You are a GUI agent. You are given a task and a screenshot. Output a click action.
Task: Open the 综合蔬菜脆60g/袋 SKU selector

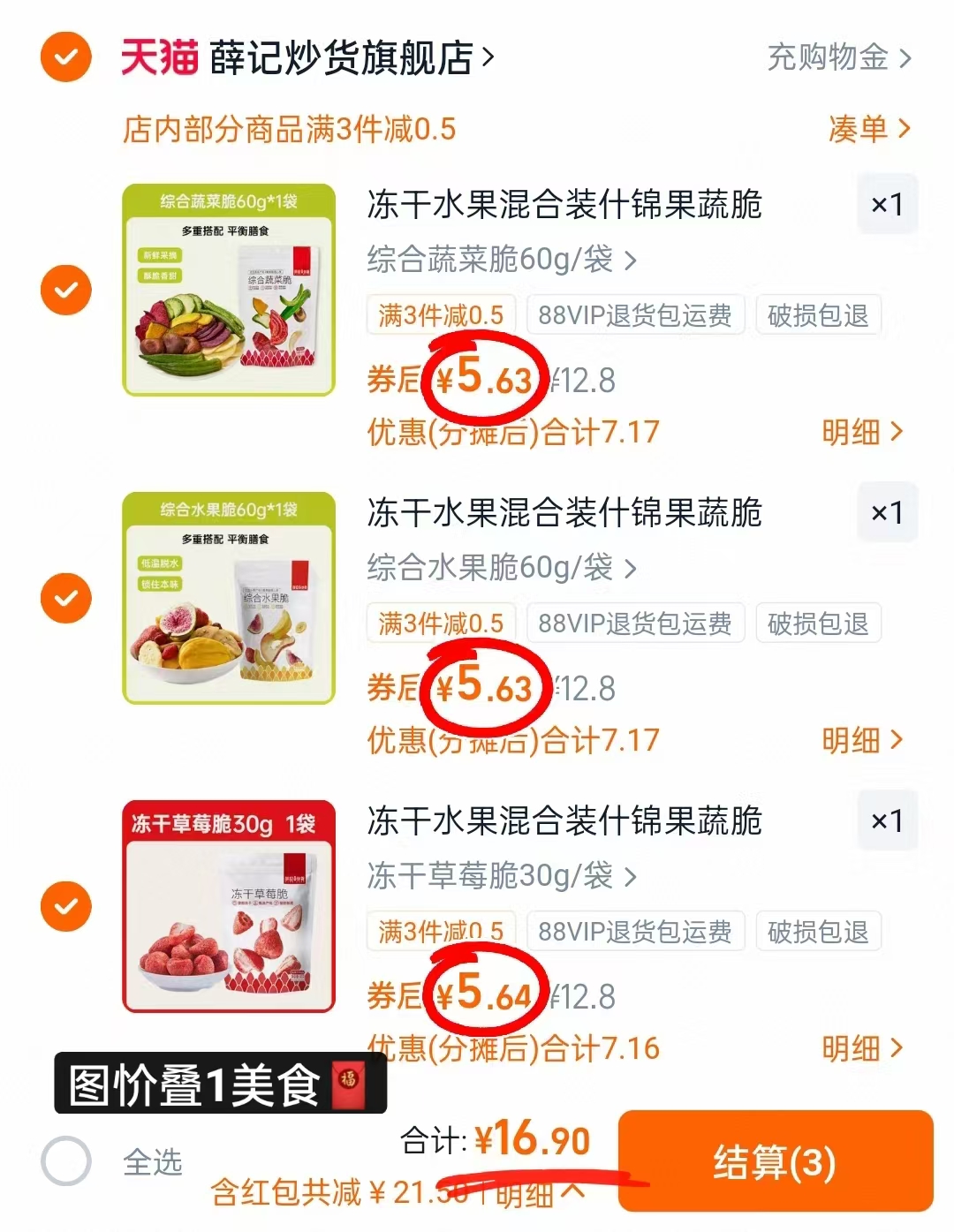coord(499,260)
